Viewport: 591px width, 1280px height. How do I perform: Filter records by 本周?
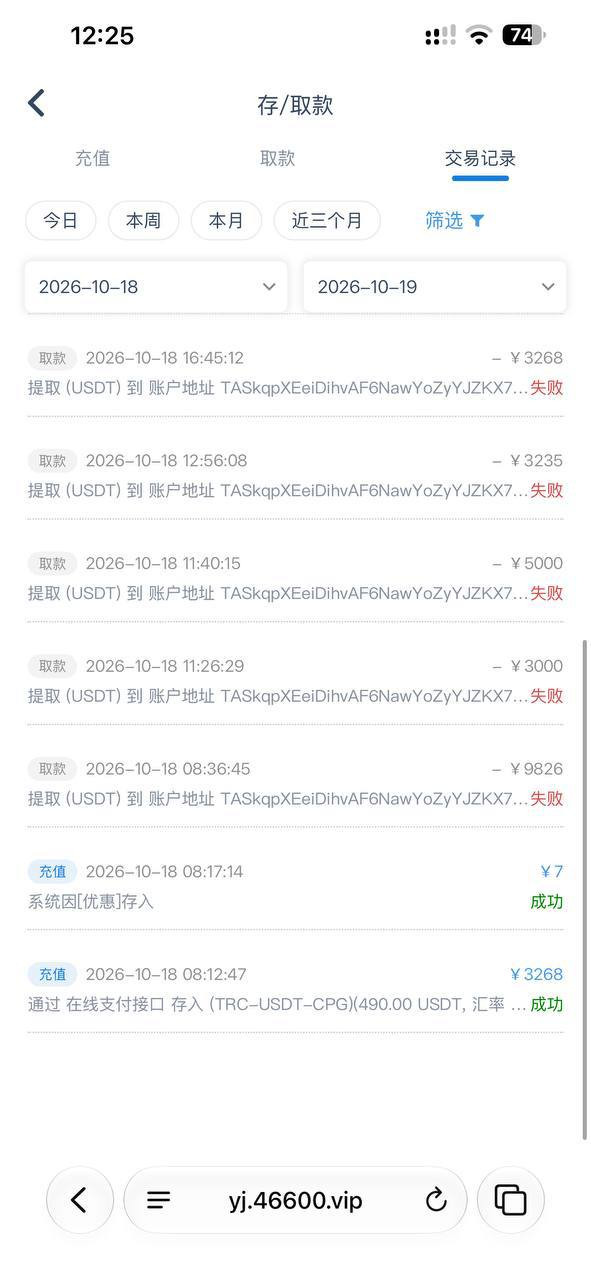[143, 220]
